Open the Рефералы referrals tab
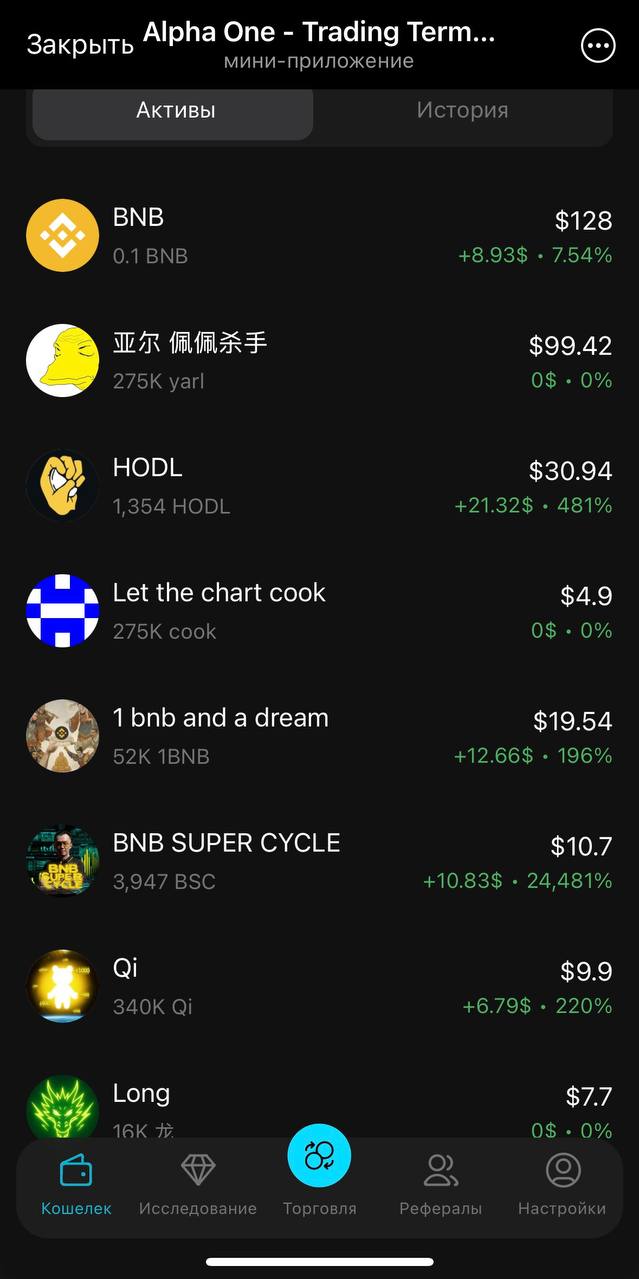 440,1185
